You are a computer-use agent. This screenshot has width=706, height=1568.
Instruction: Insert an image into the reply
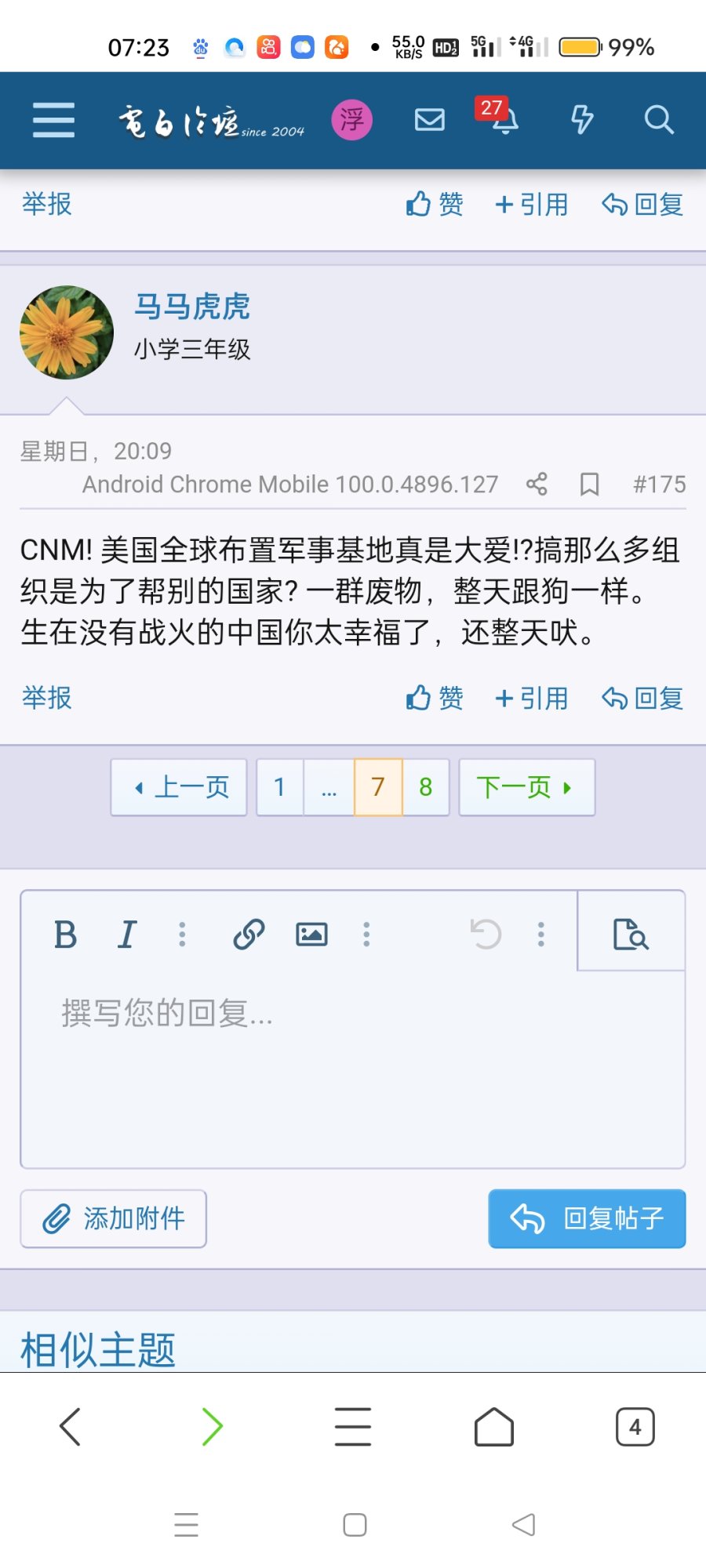311,935
